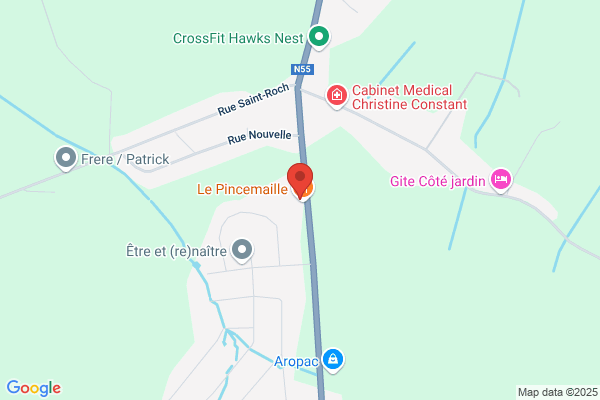
Task: Open the CrossFit Hawks Nest marker
Action: (319, 39)
